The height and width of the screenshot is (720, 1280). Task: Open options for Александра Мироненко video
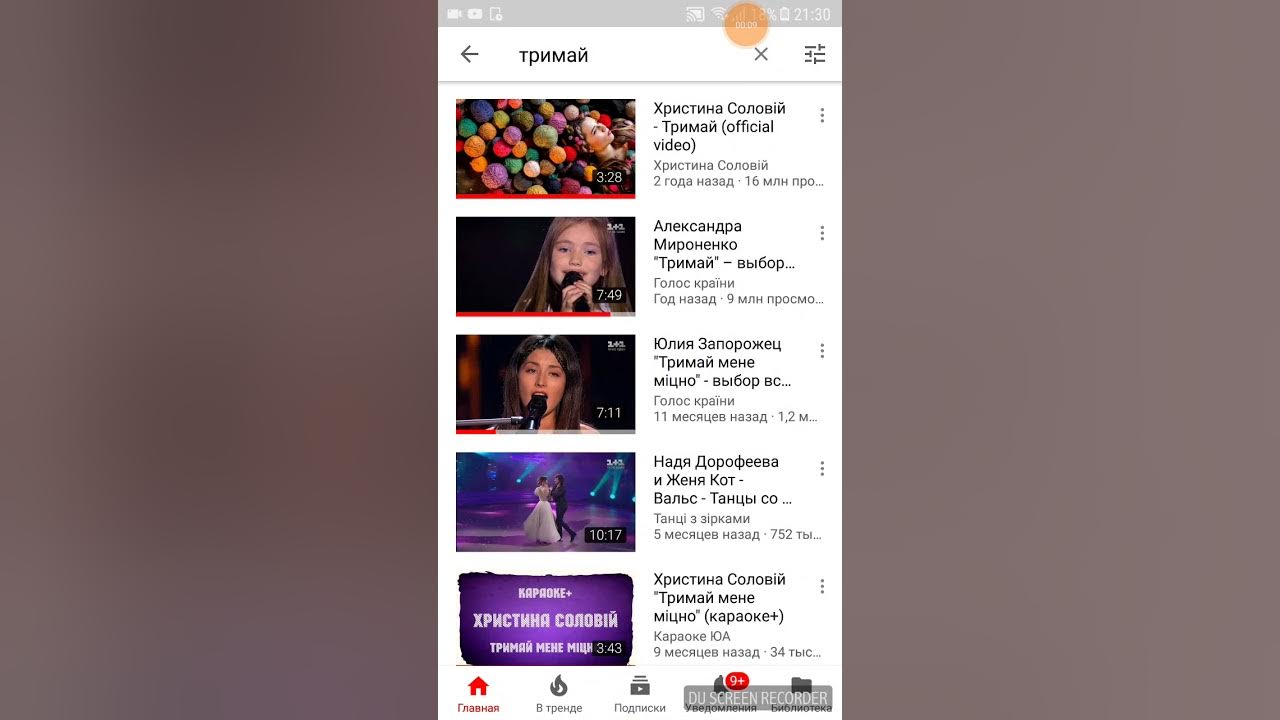pyautogui.click(x=822, y=233)
